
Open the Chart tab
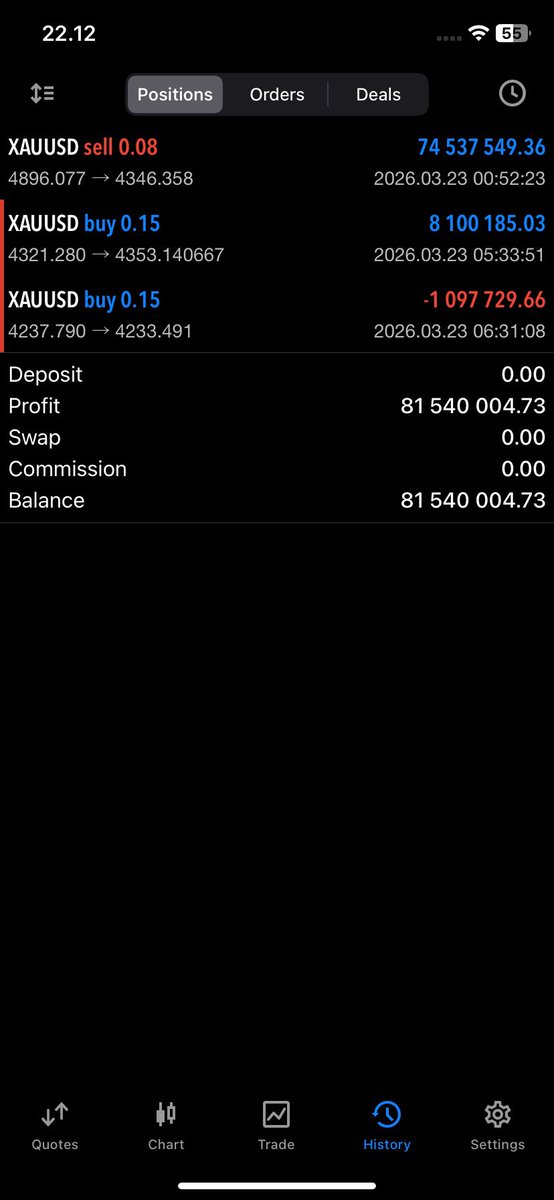[x=166, y=1127]
